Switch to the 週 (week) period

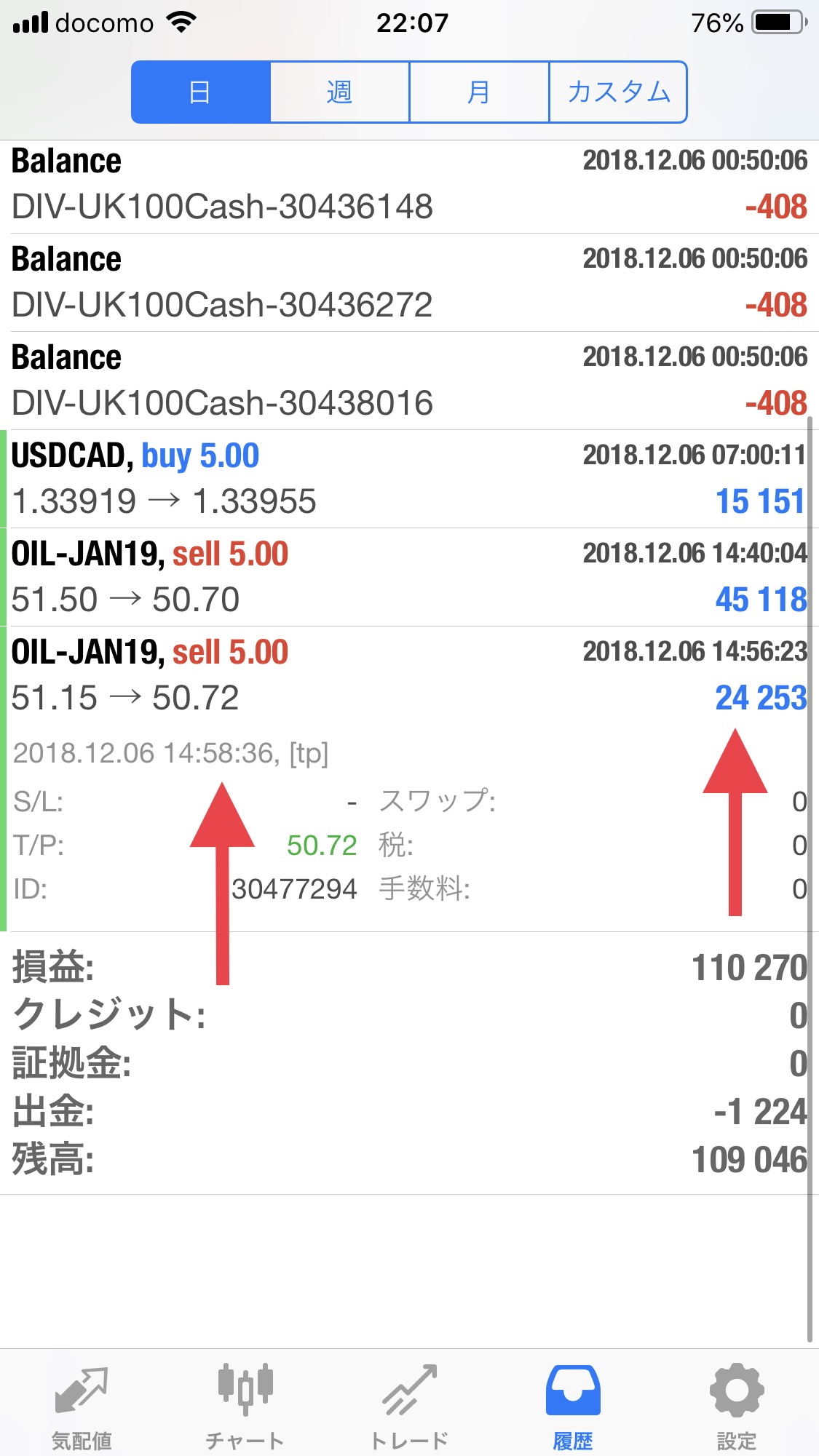tap(339, 92)
